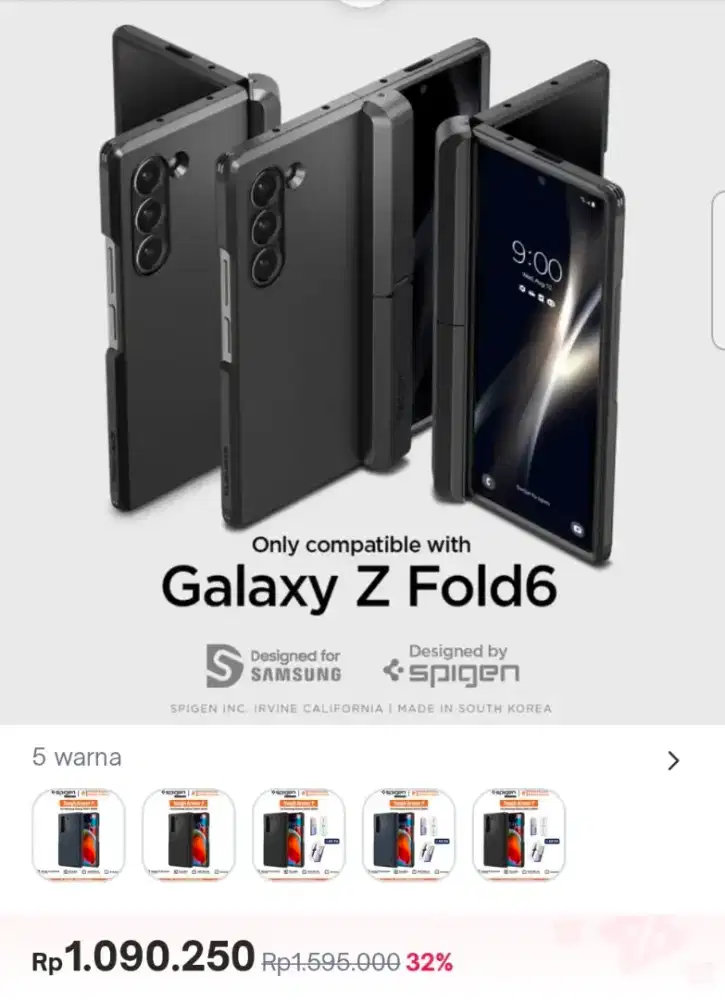Open the "5 warna" variant section

tap(77, 758)
